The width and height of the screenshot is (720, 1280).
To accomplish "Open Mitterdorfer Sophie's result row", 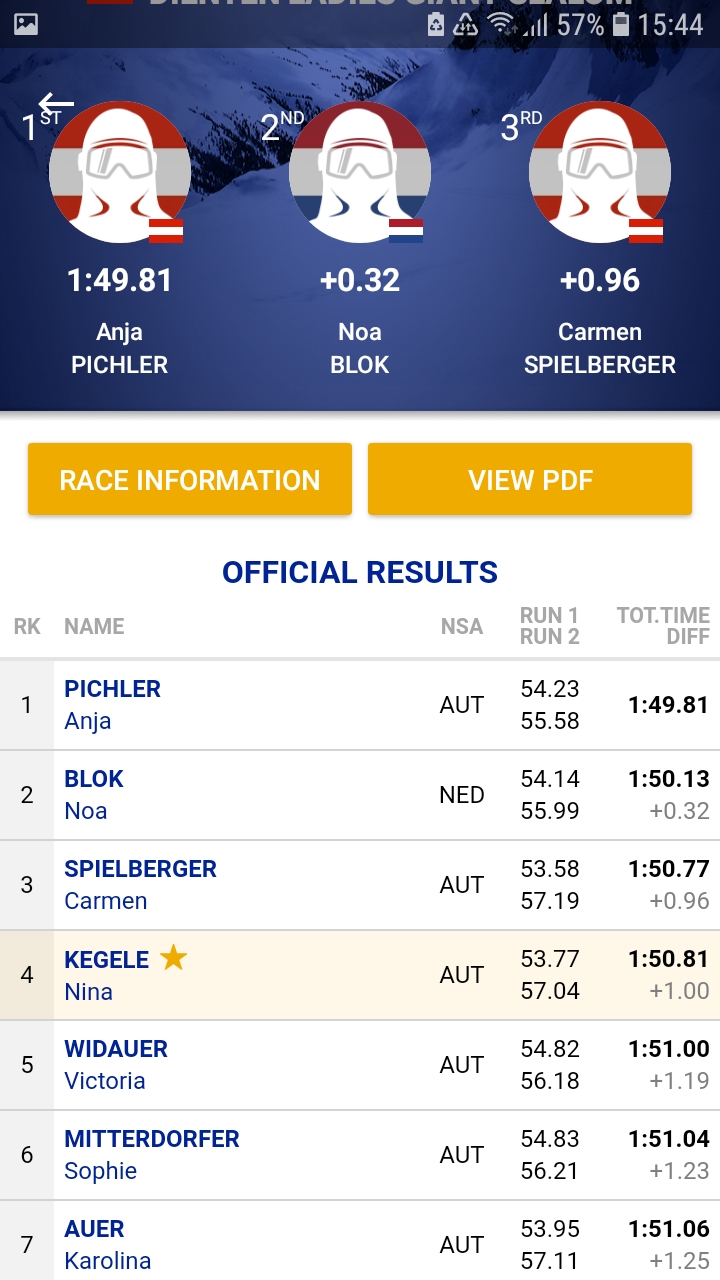I will click(360, 1155).
